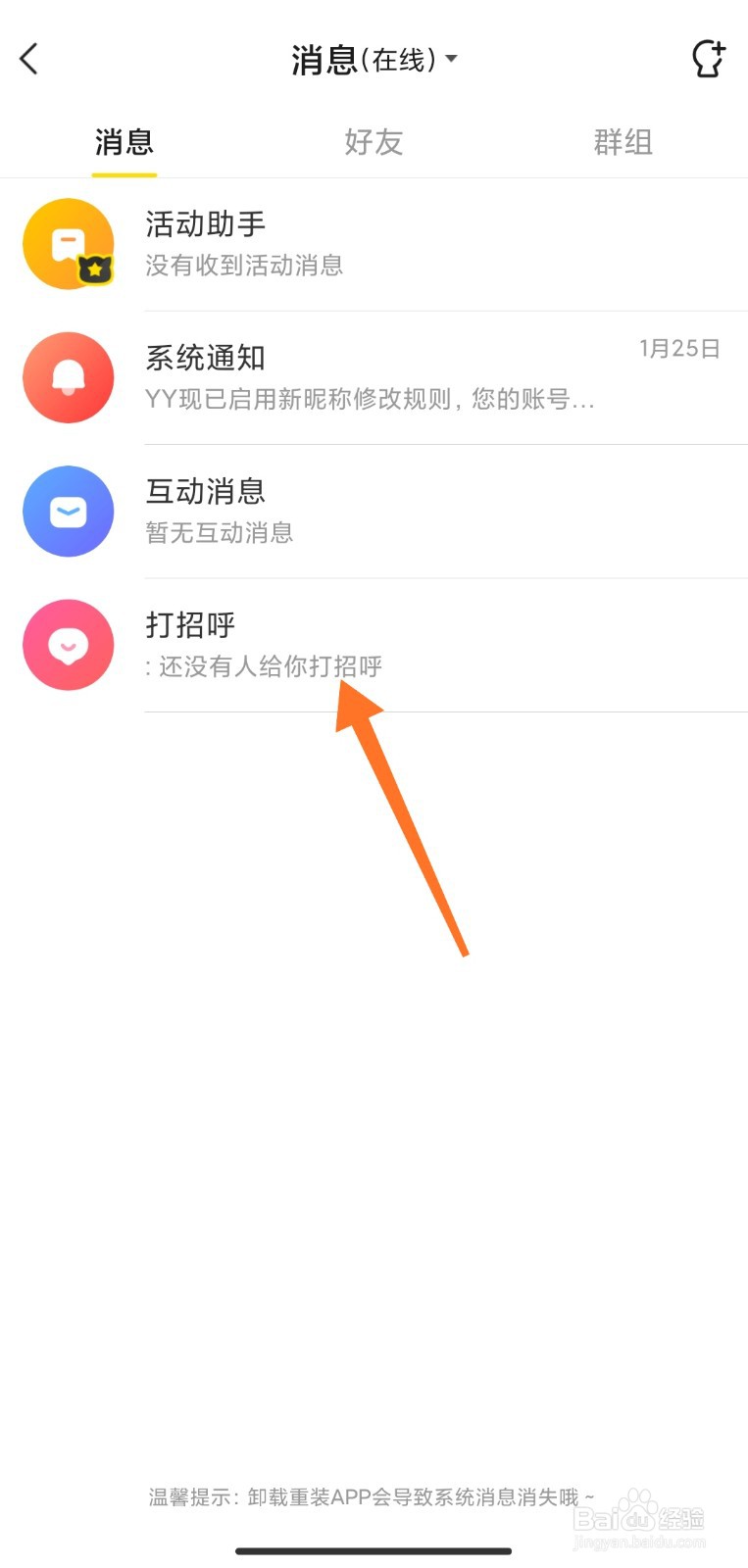This screenshot has width=748, height=1568.
Task: Open the 活动助手 avatar icon
Action: coord(68,243)
